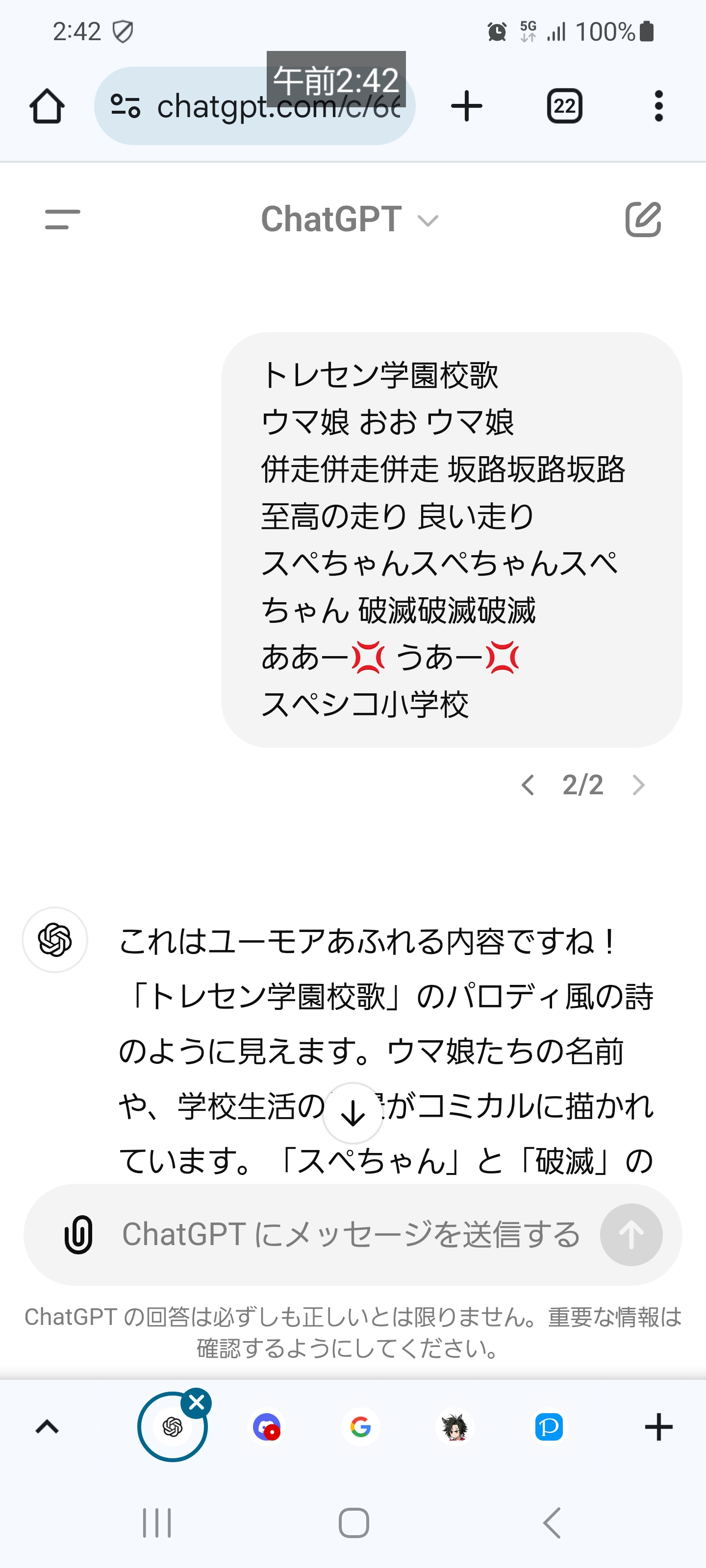Go to the browser home page
Screen dimensions: 706x1568
[47, 106]
